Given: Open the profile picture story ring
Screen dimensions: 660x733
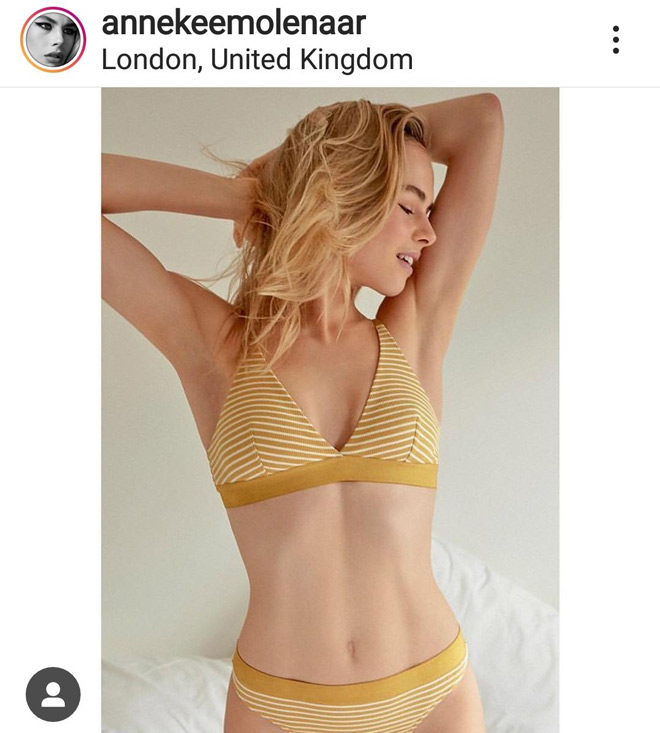Looking at the screenshot, I should click(52, 40).
